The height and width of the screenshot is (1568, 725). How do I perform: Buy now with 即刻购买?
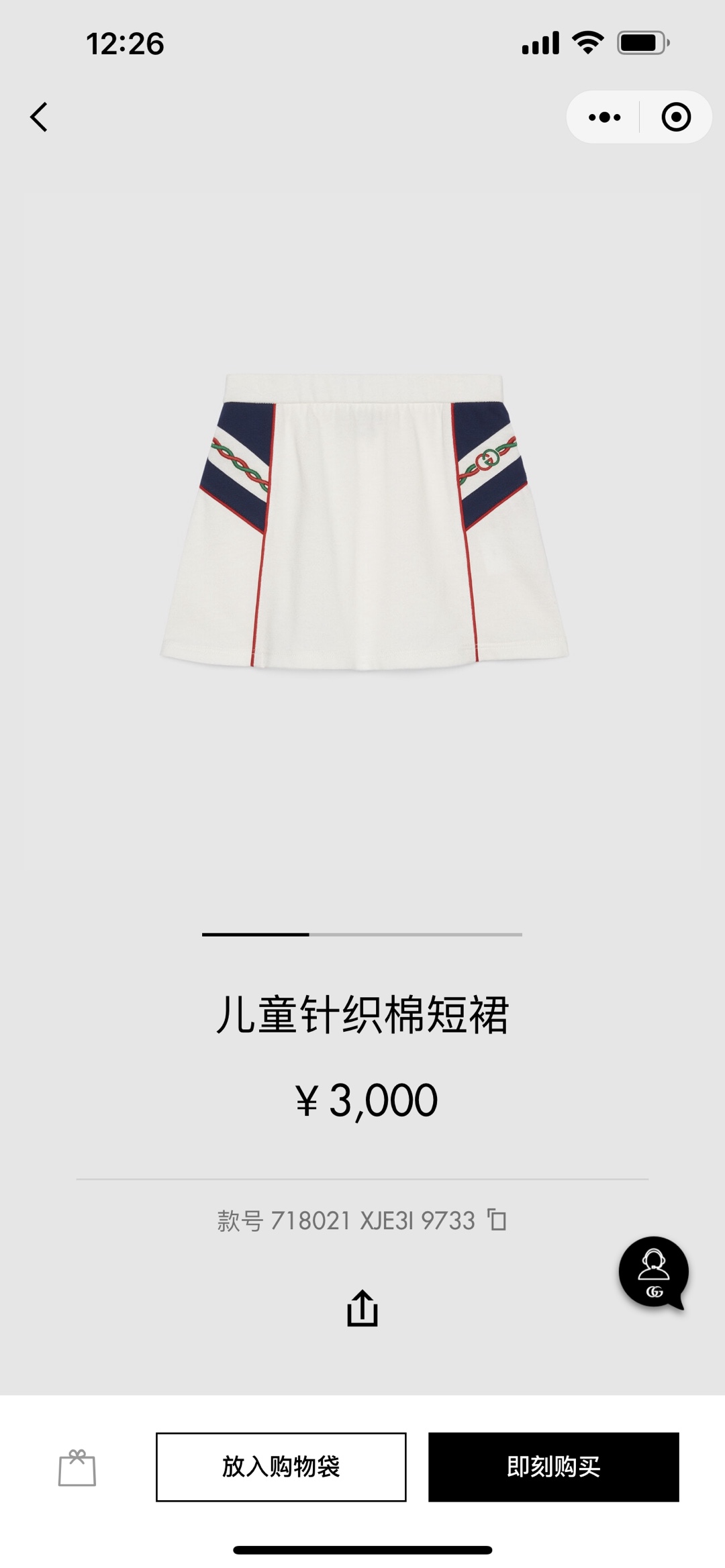click(553, 1467)
